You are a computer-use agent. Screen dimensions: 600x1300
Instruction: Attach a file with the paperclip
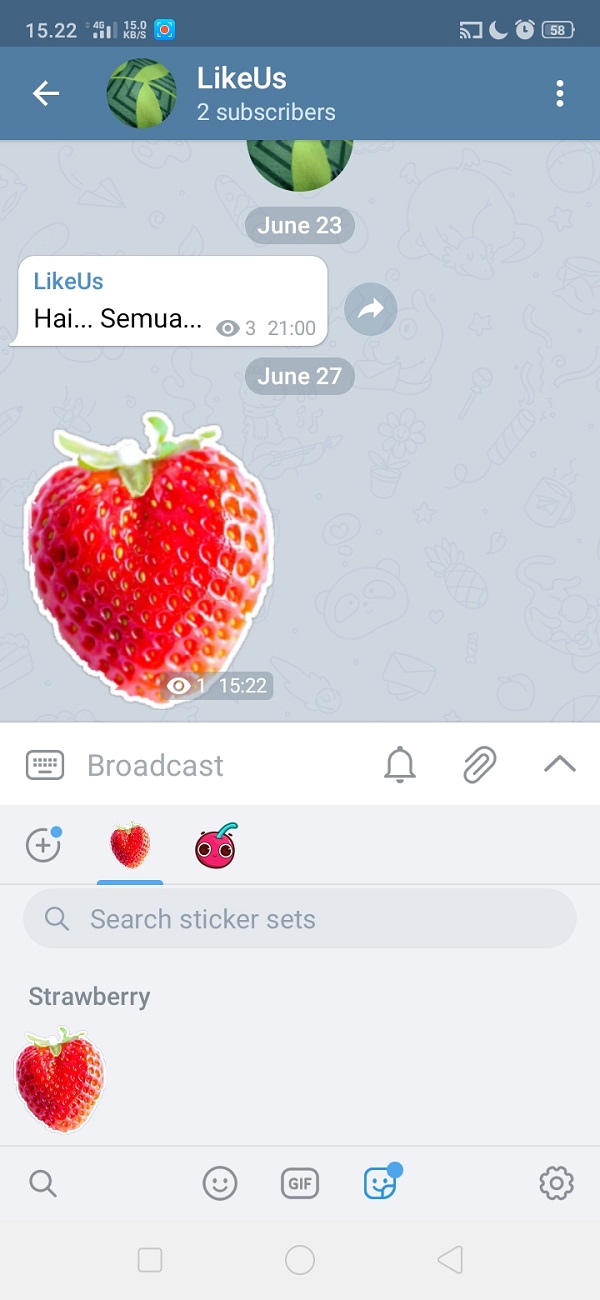480,765
